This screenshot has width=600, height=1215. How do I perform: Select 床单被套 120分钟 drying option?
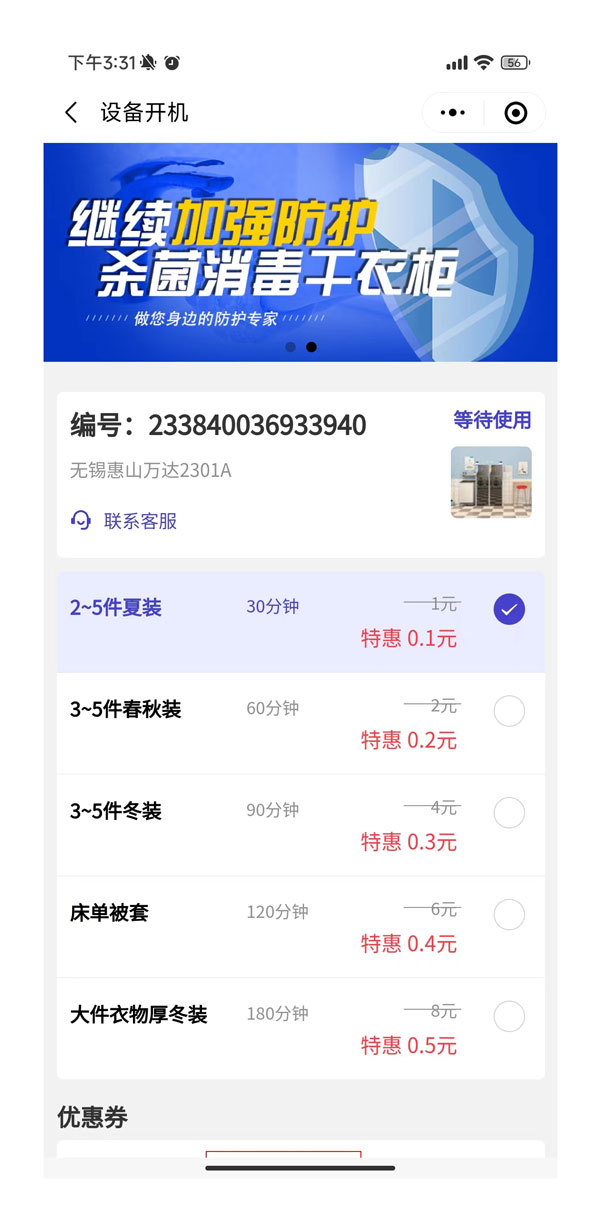pyautogui.click(x=509, y=915)
